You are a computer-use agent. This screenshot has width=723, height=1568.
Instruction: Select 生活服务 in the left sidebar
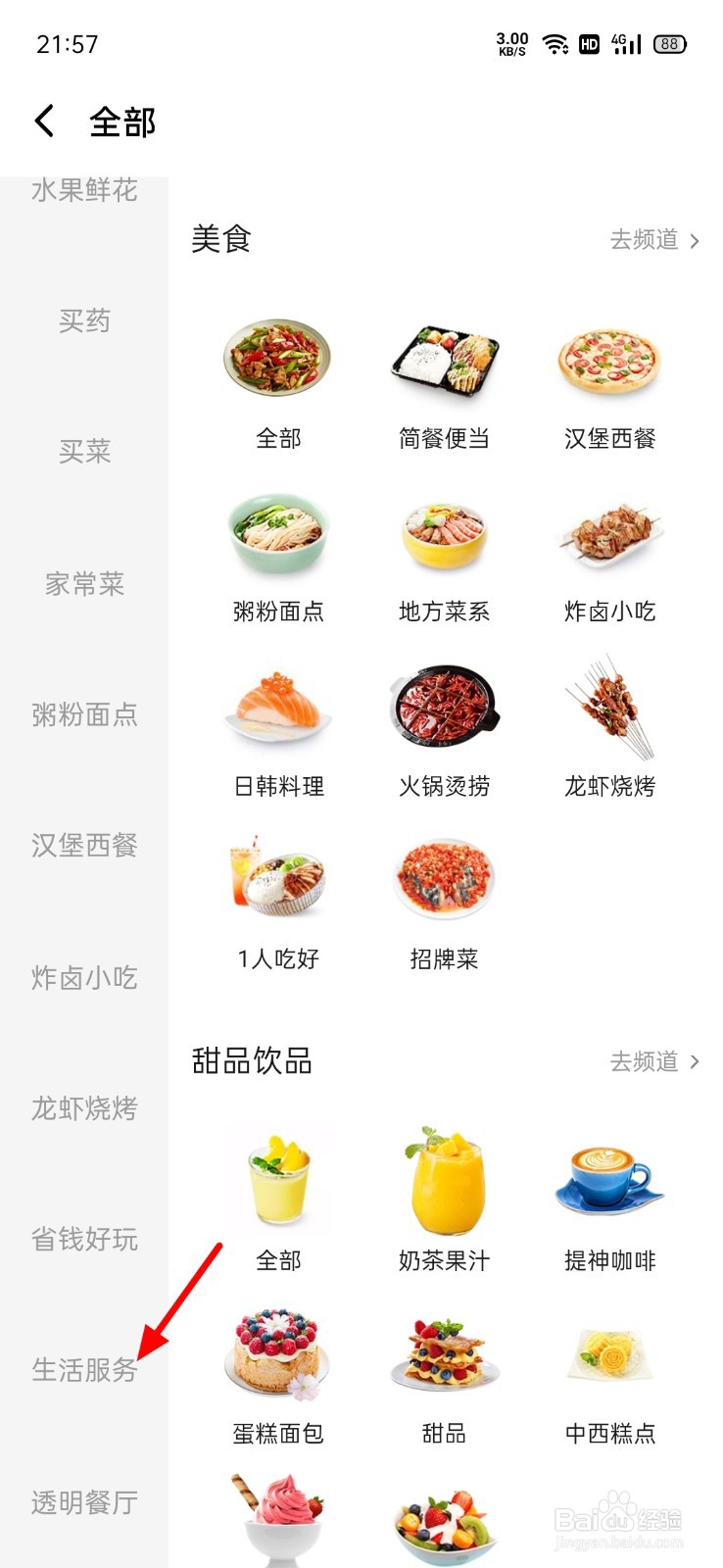(x=84, y=1369)
